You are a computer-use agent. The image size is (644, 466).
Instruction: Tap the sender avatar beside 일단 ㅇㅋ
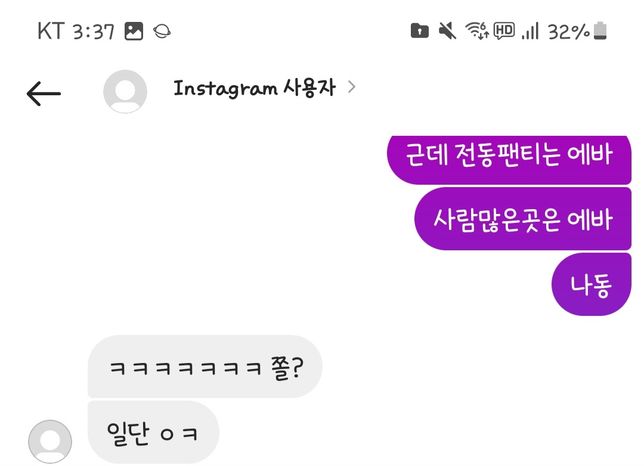coord(50,440)
